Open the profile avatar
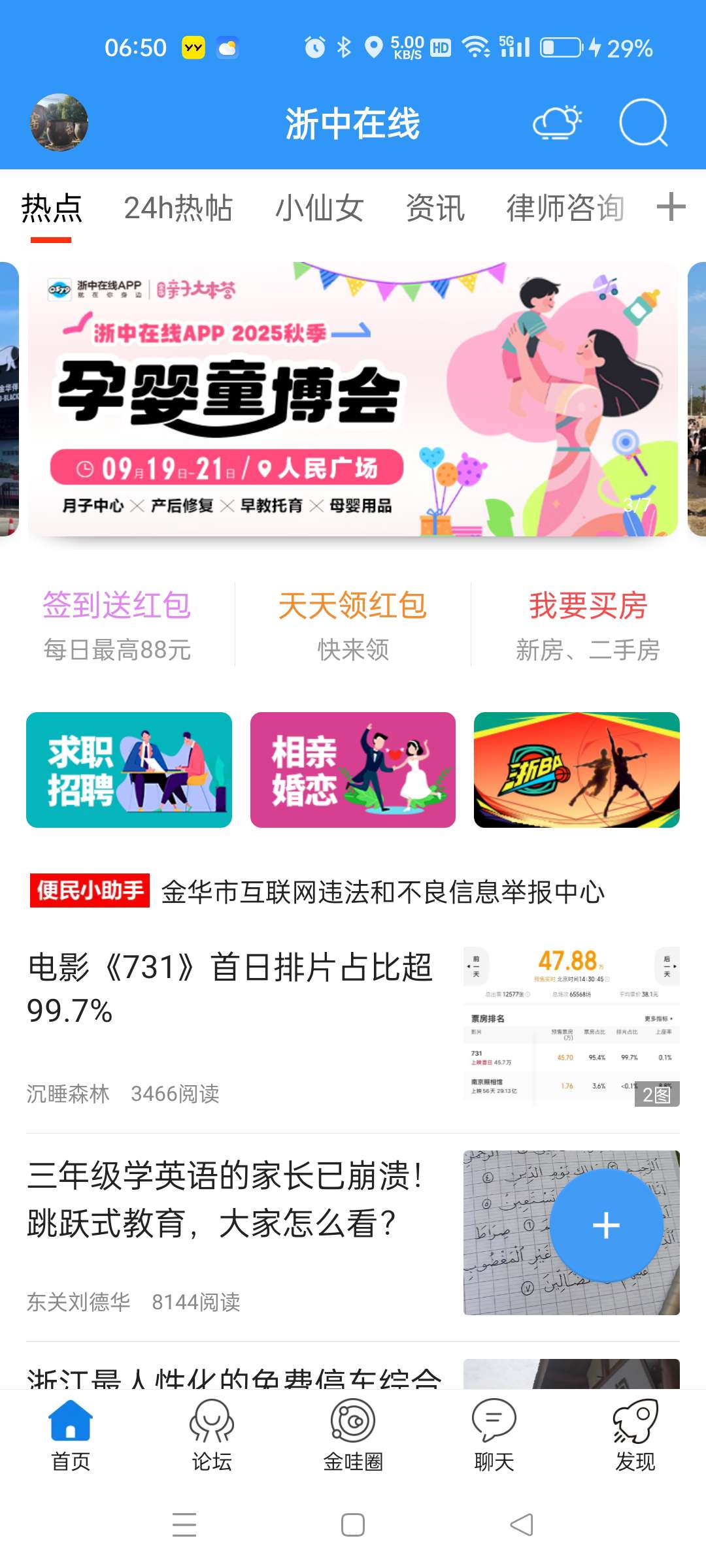 [59, 122]
